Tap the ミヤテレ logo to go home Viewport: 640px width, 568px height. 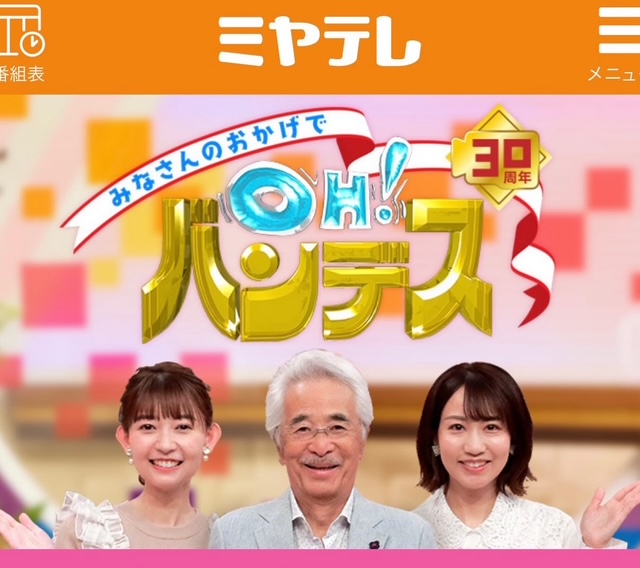(319, 42)
